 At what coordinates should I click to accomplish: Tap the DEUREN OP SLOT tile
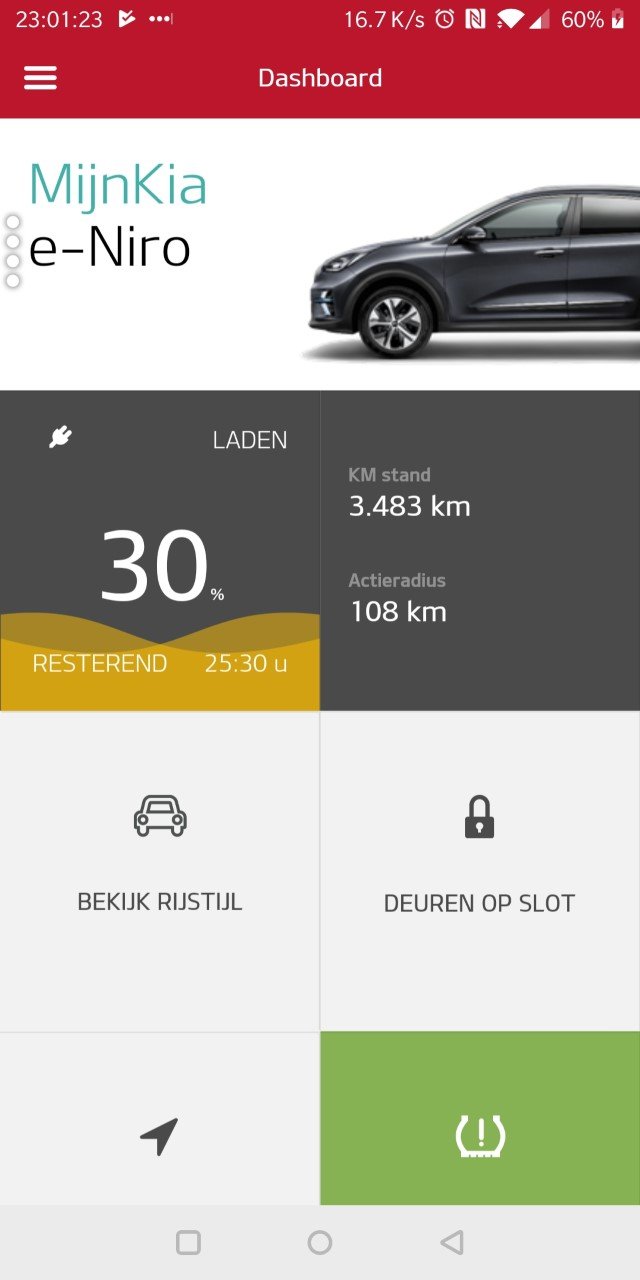click(480, 870)
